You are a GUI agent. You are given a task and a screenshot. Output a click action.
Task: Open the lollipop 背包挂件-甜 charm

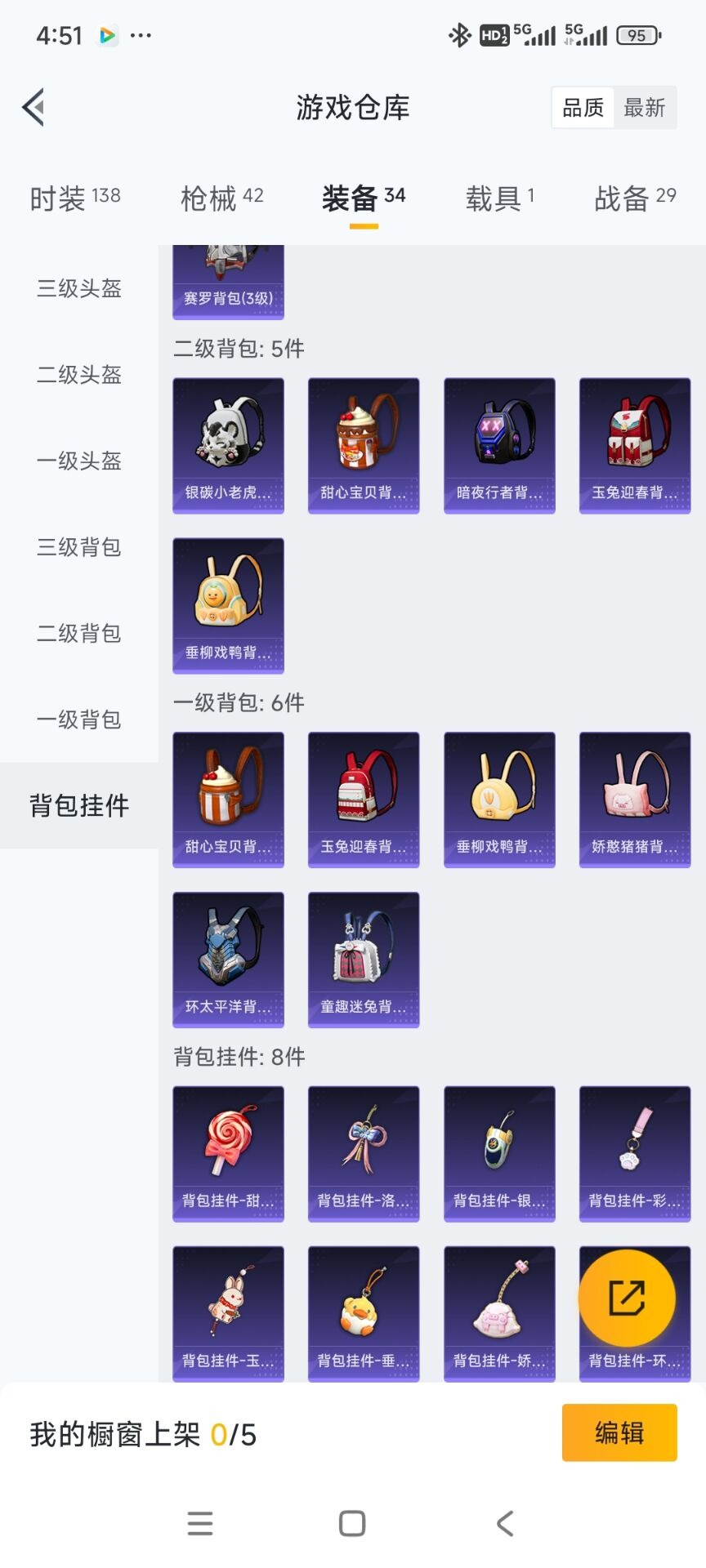[228, 1153]
